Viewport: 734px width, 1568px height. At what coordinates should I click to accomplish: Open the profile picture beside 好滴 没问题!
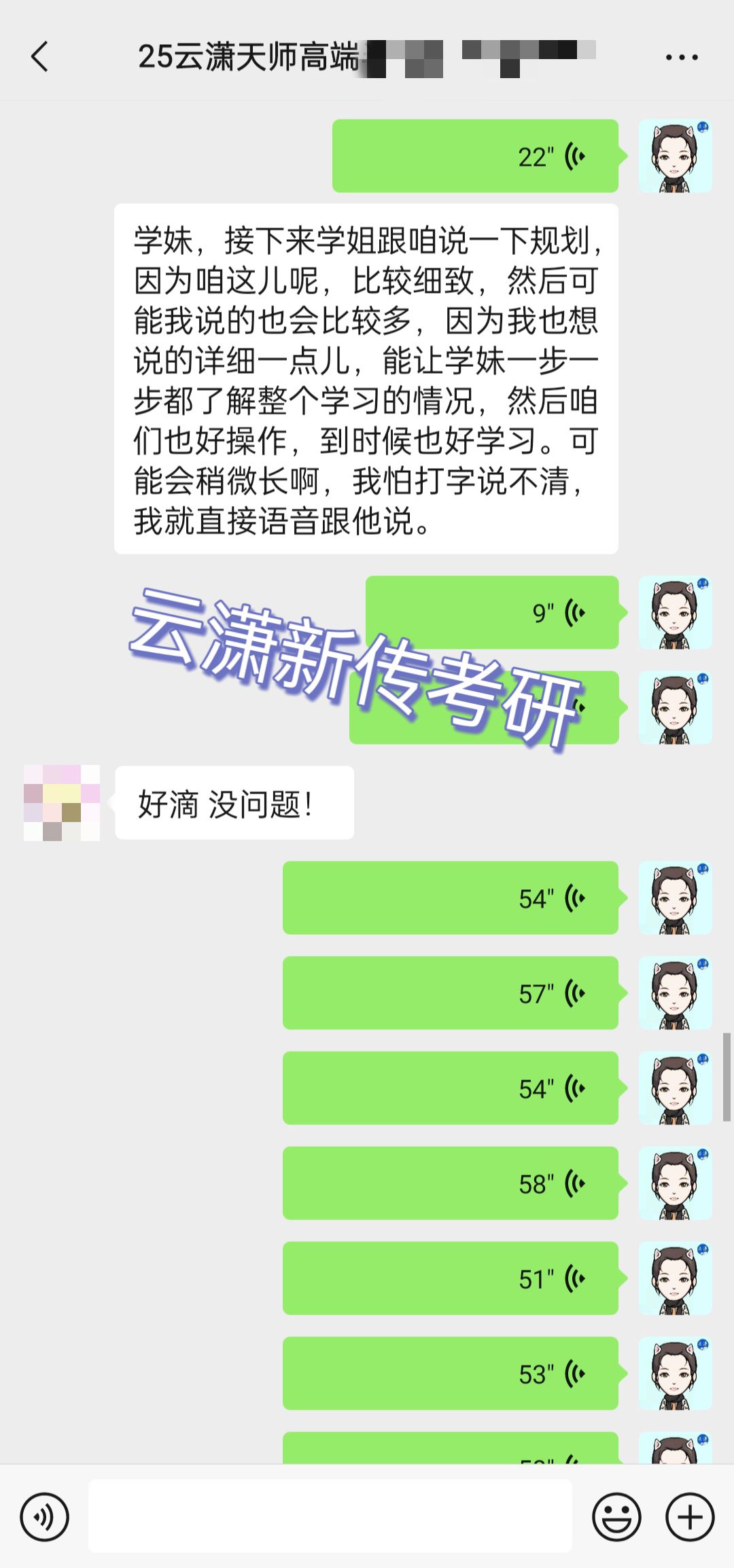click(x=62, y=803)
